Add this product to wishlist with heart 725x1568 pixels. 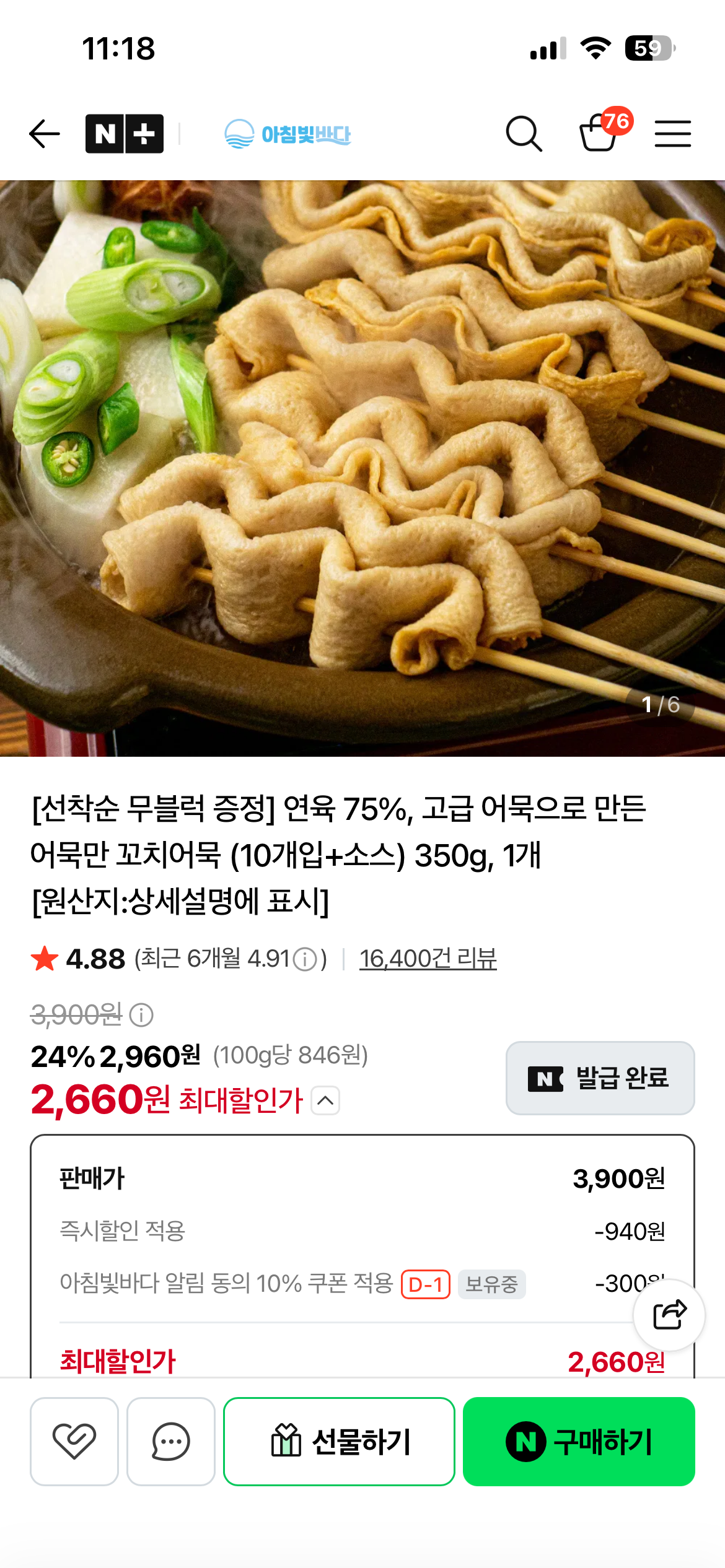coord(74,1441)
